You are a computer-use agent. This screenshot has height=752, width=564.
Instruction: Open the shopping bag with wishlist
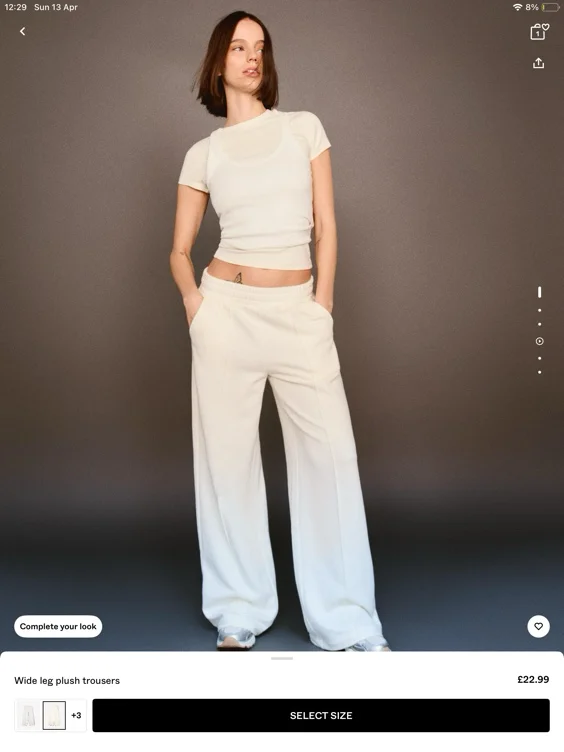click(x=539, y=32)
